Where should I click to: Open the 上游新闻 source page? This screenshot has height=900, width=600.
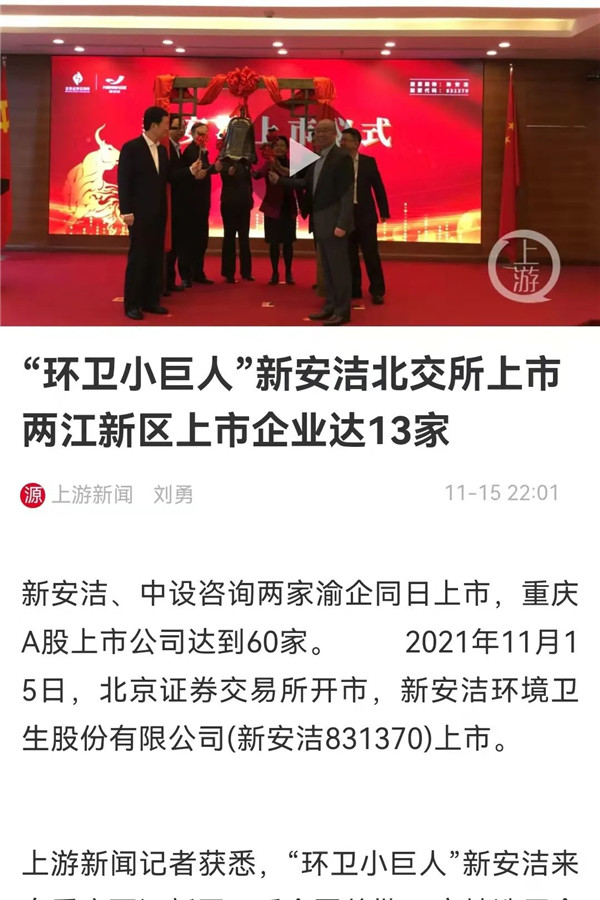click(91, 494)
